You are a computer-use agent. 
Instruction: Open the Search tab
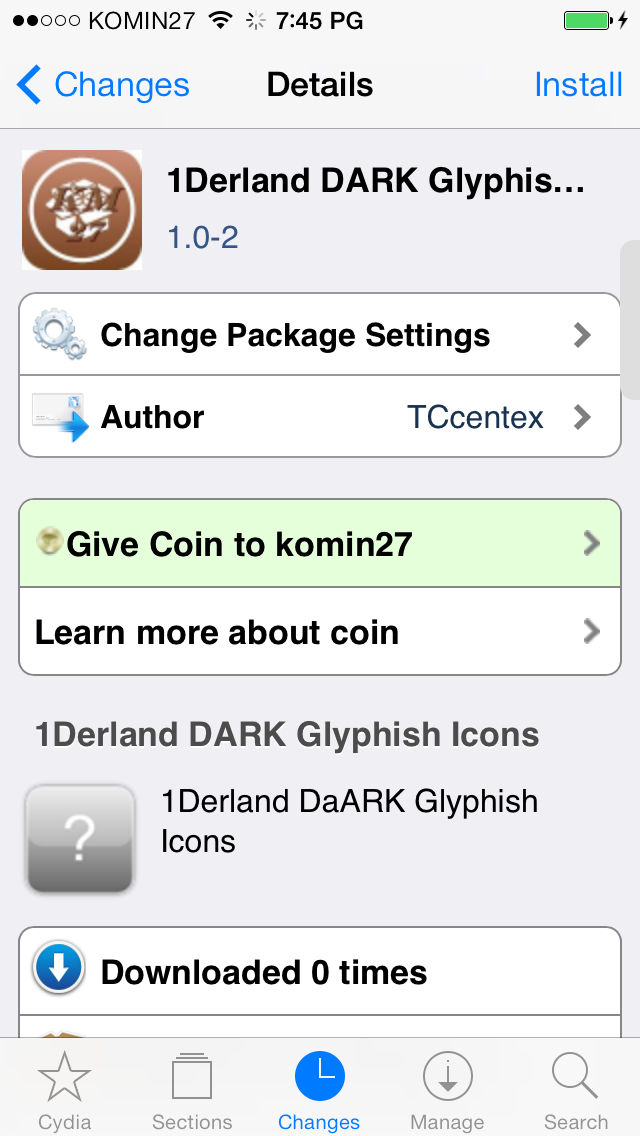point(575,1091)
